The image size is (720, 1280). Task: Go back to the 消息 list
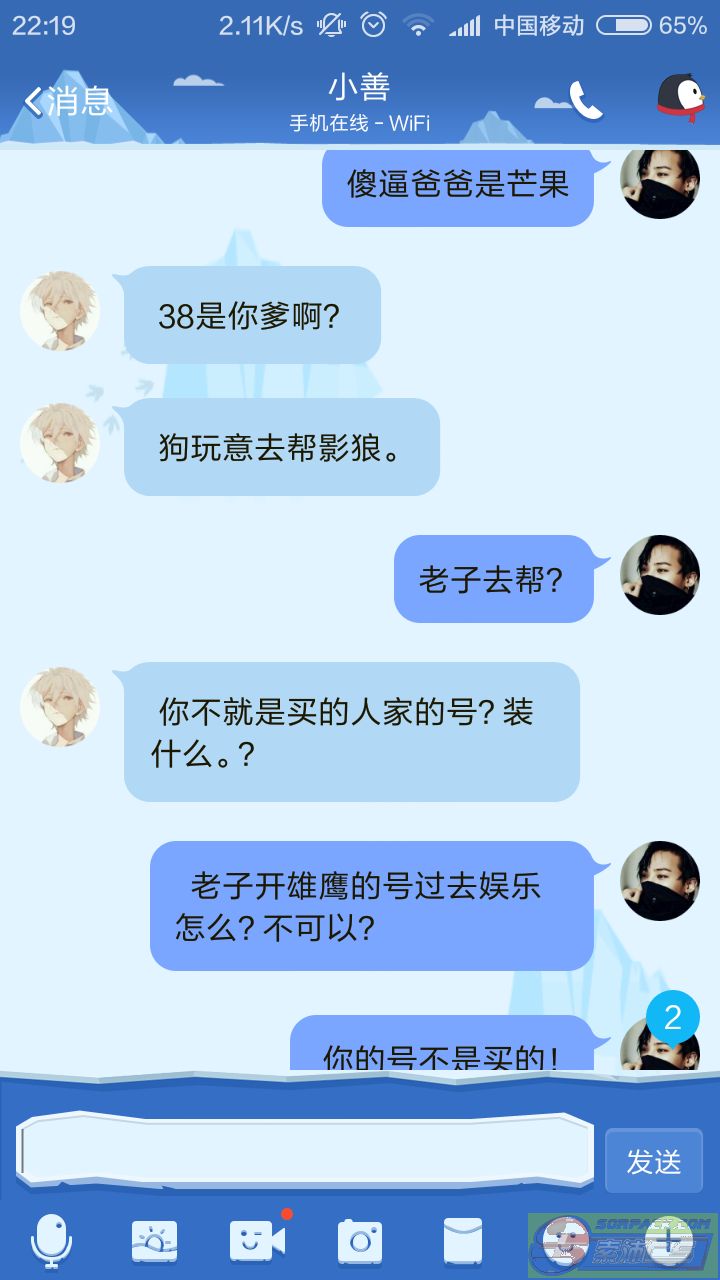click(x=68, y=101)
